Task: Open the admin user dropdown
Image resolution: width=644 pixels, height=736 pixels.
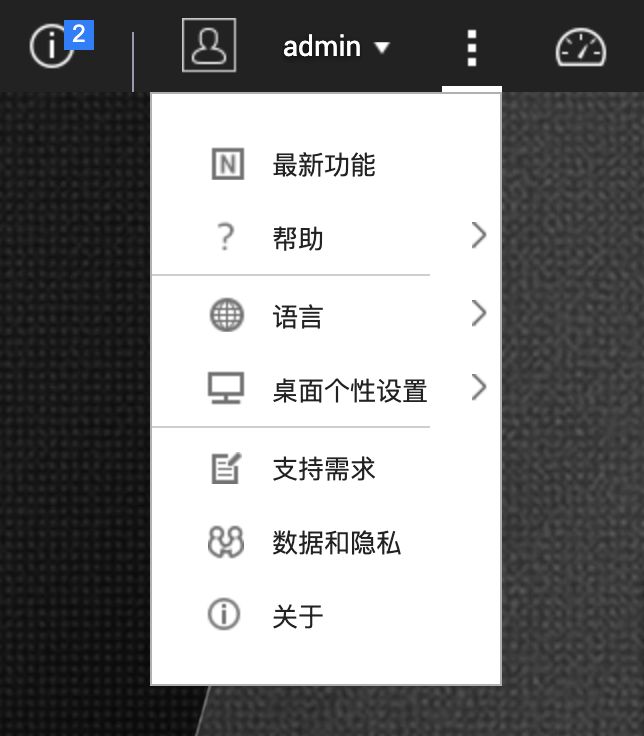Action: coord(336,46)
